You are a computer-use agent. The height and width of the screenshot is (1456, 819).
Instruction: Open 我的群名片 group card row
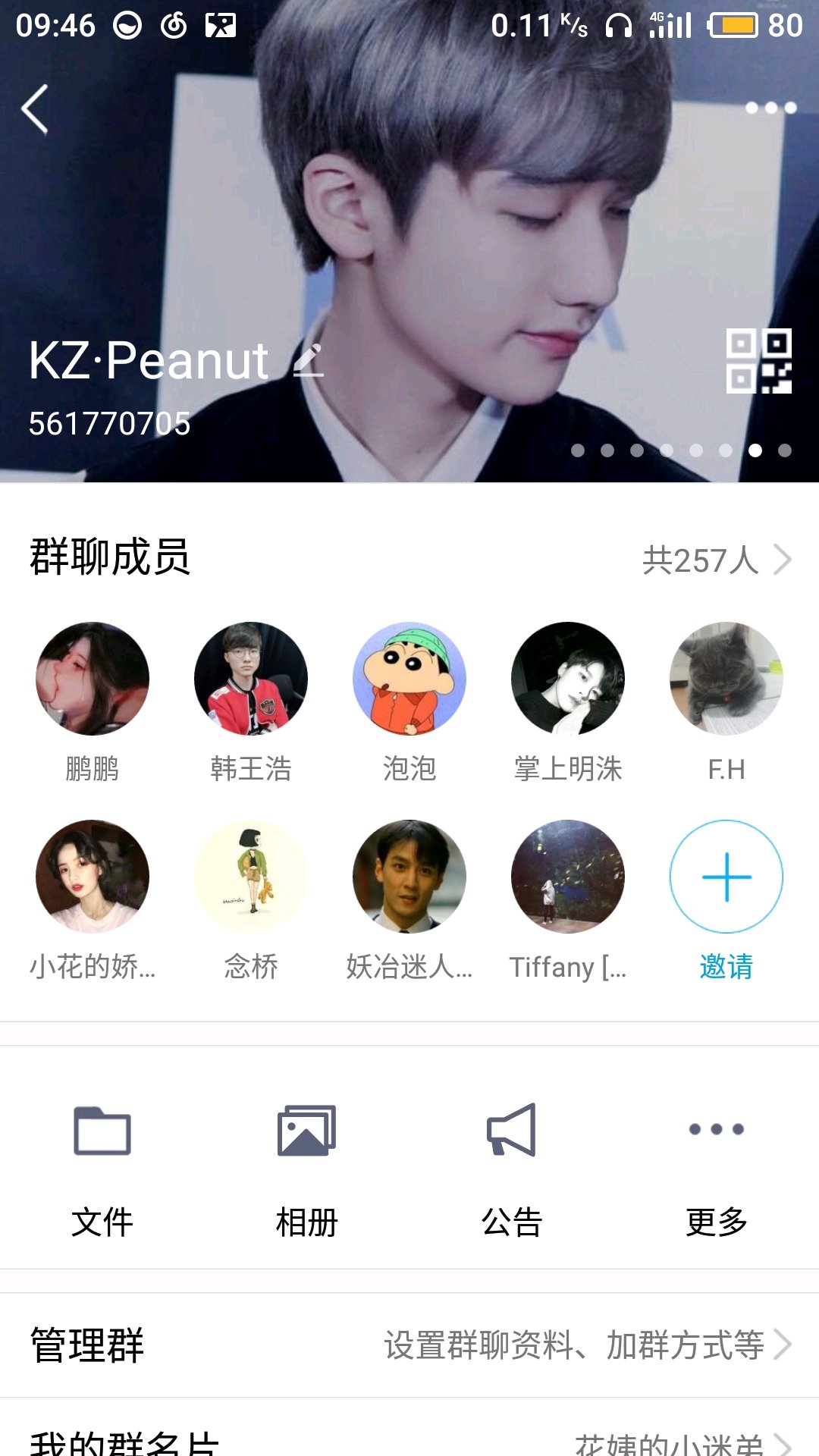click(409, 1439)
